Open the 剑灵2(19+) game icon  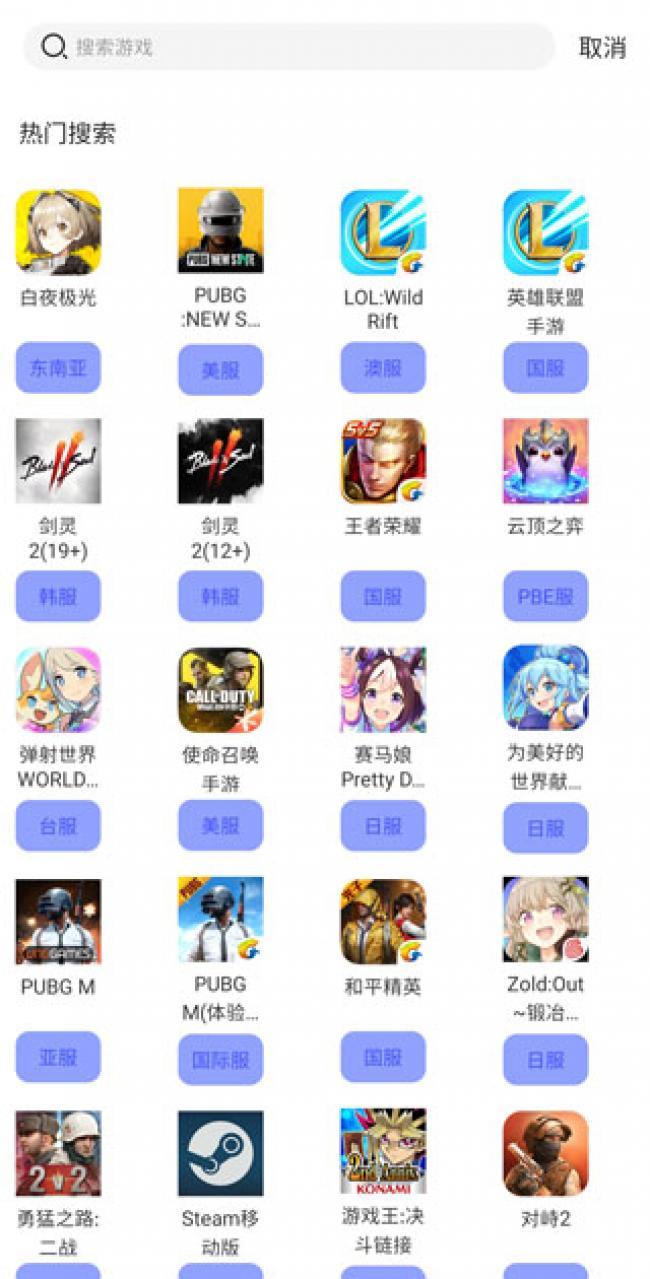[58, 461]
